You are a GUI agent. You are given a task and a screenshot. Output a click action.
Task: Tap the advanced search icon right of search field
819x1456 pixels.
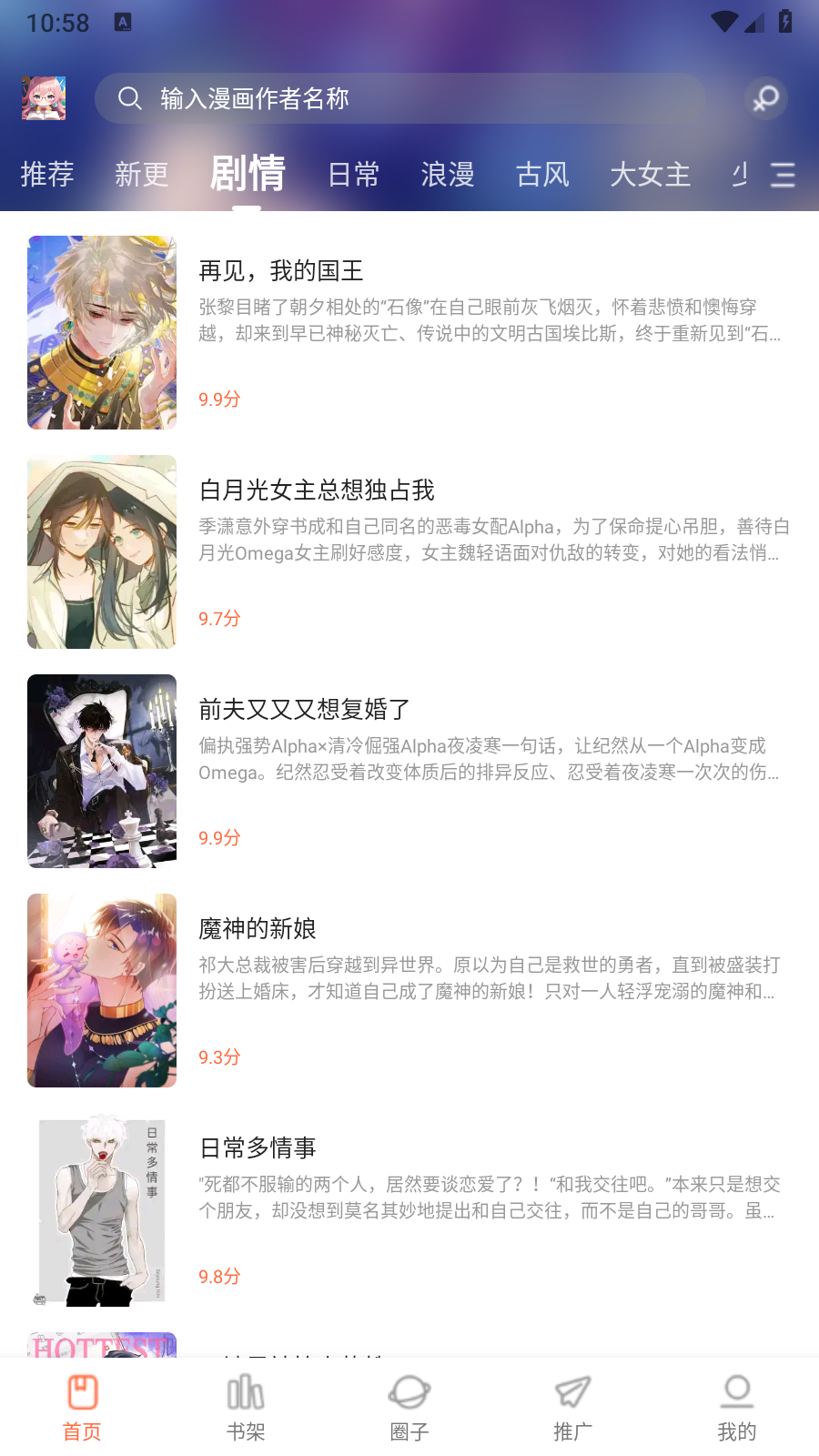[764, 98]
